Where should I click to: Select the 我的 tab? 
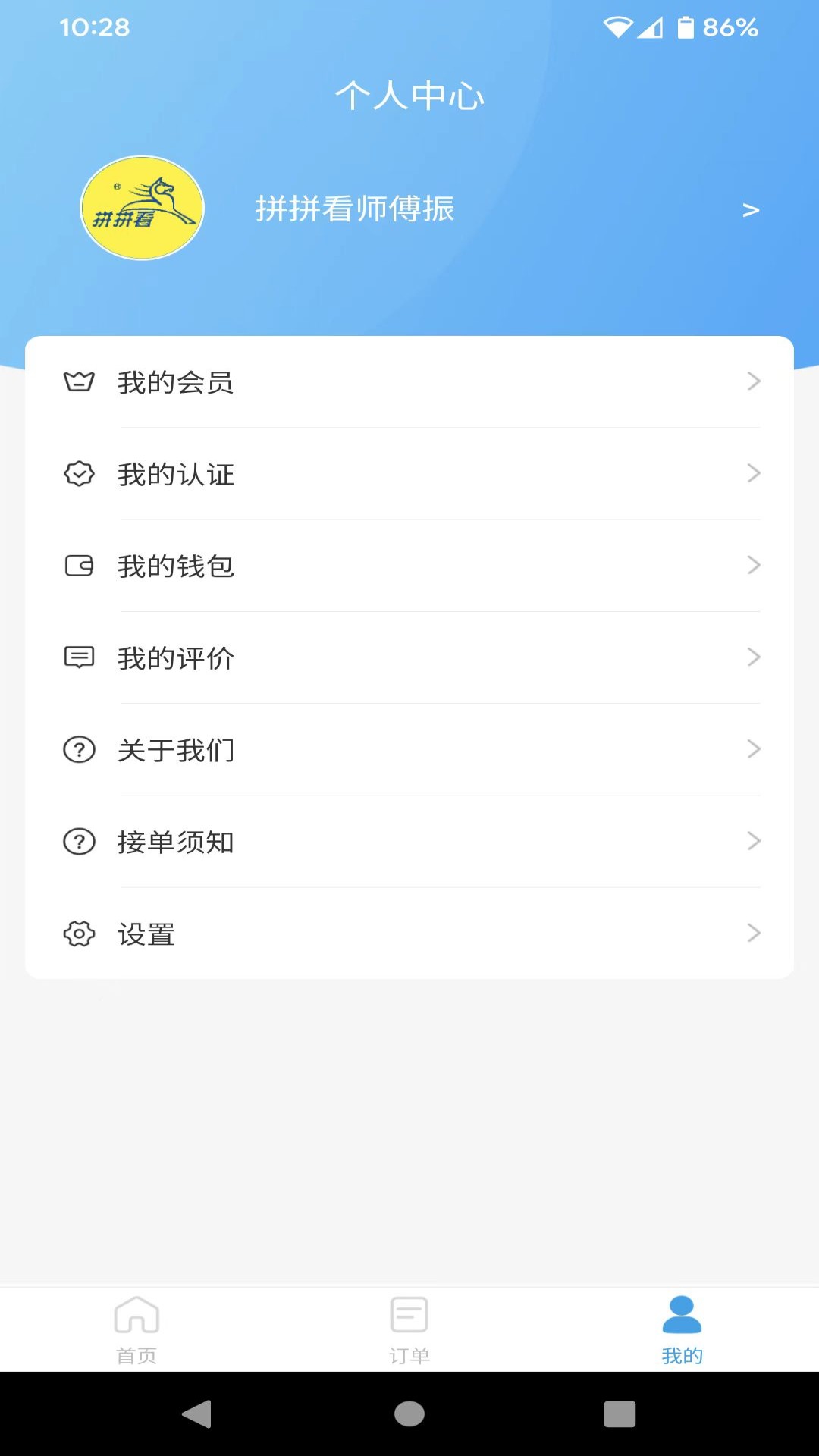[x=682, y=1329]
